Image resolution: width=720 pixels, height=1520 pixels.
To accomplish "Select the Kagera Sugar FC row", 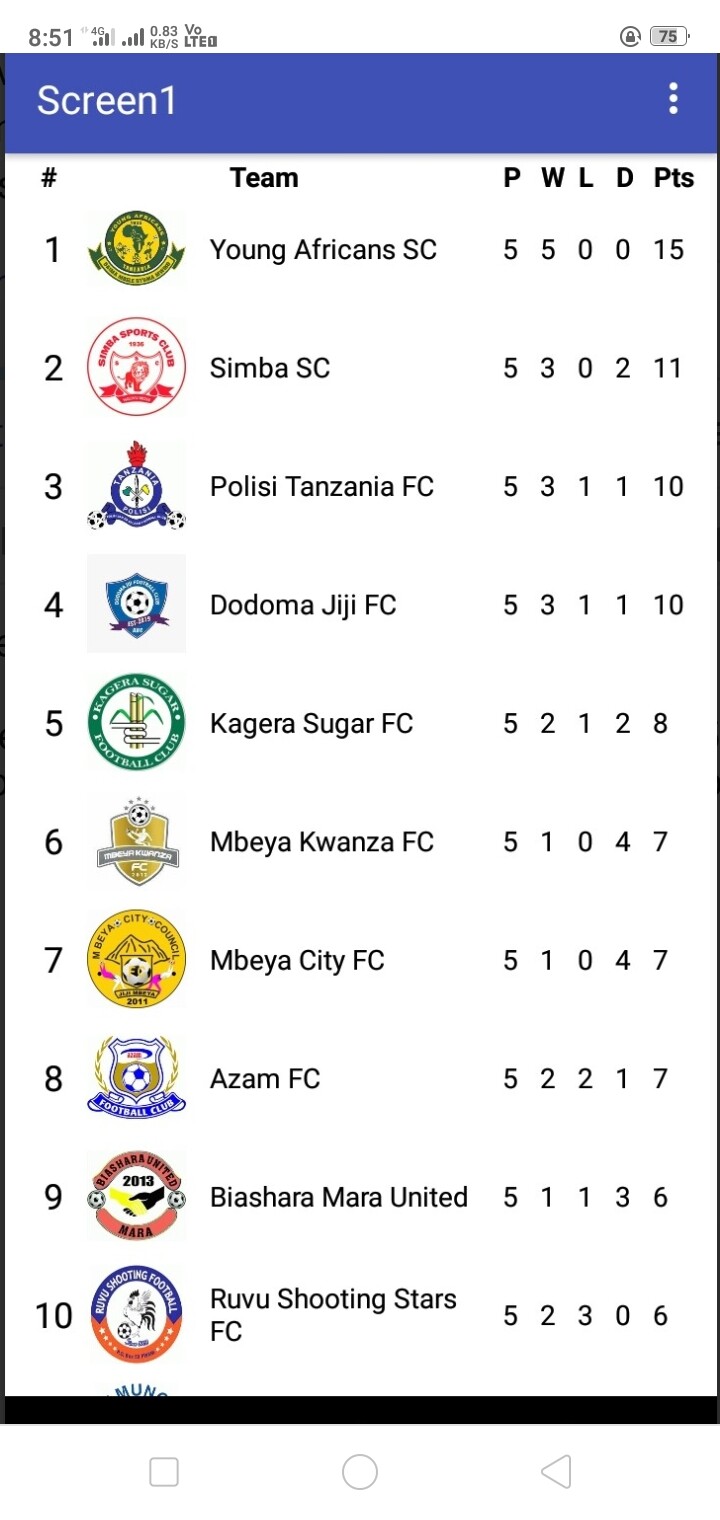I will coord(360,723).
